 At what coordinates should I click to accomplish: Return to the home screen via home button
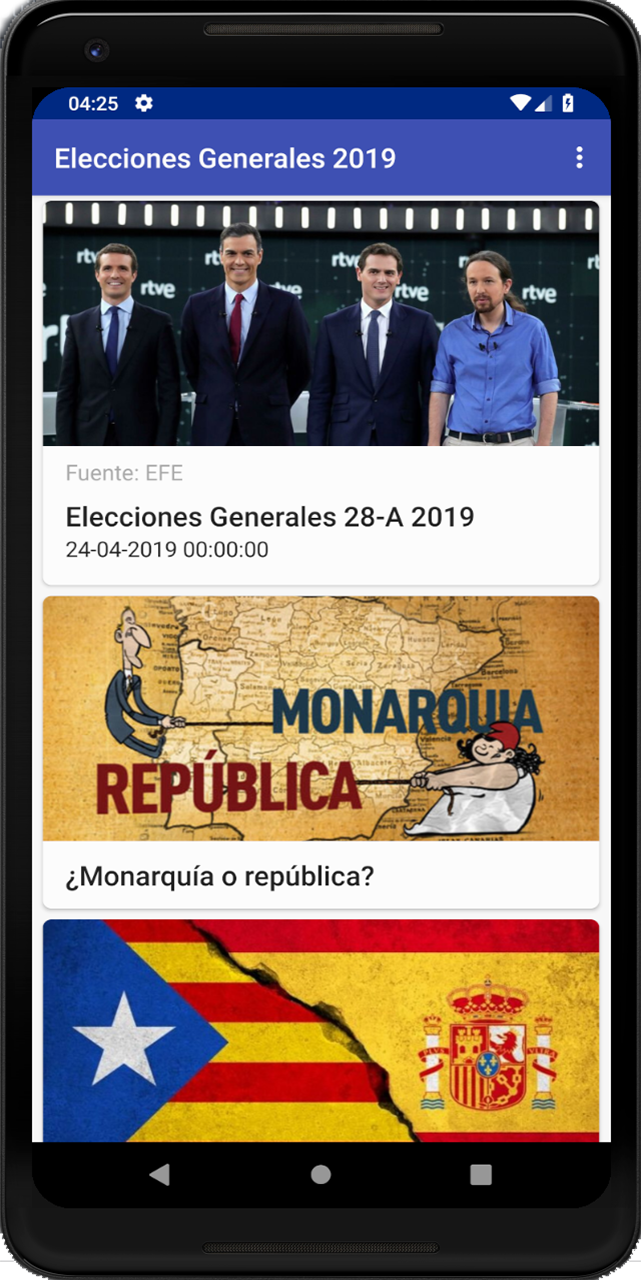coord(321,1175)
